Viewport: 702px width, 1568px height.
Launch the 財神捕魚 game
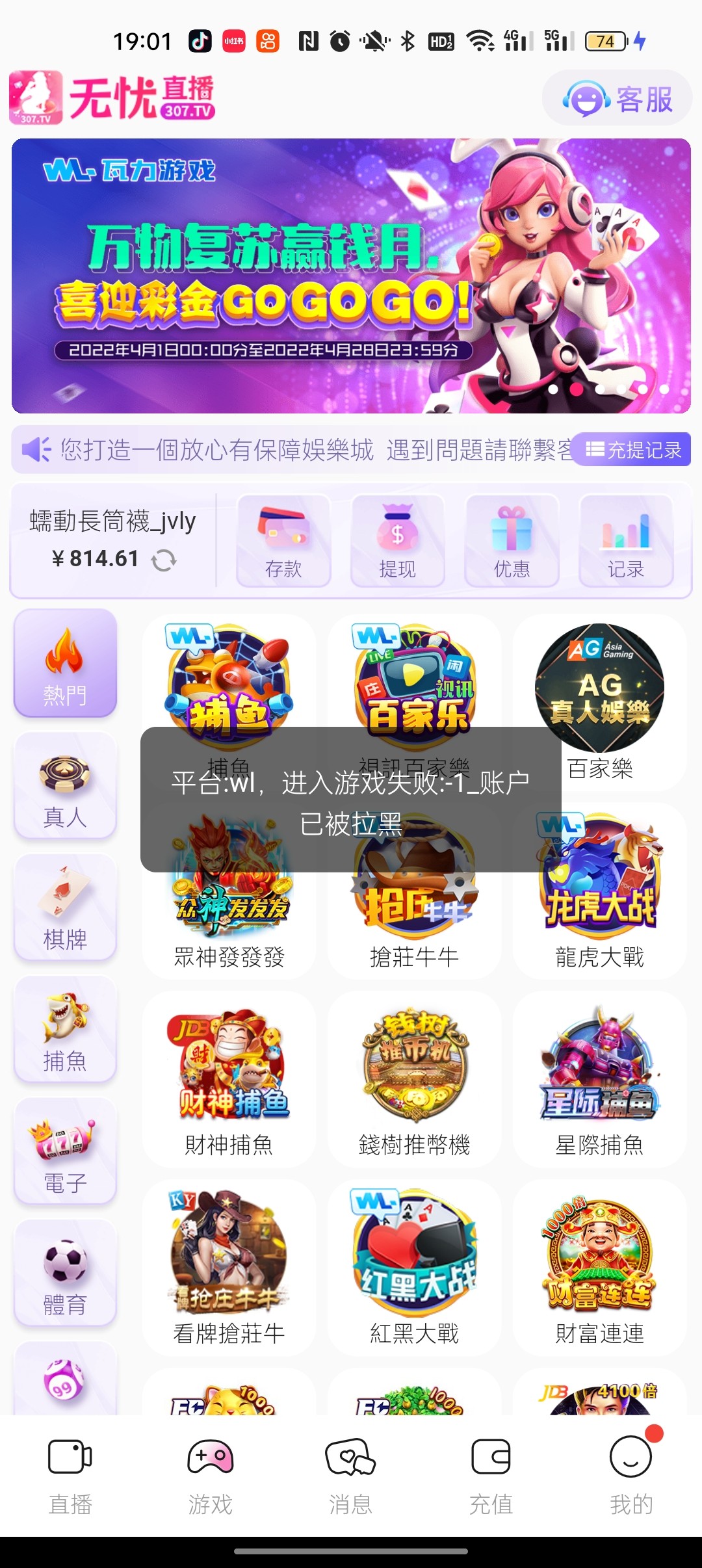(229, 1079)
